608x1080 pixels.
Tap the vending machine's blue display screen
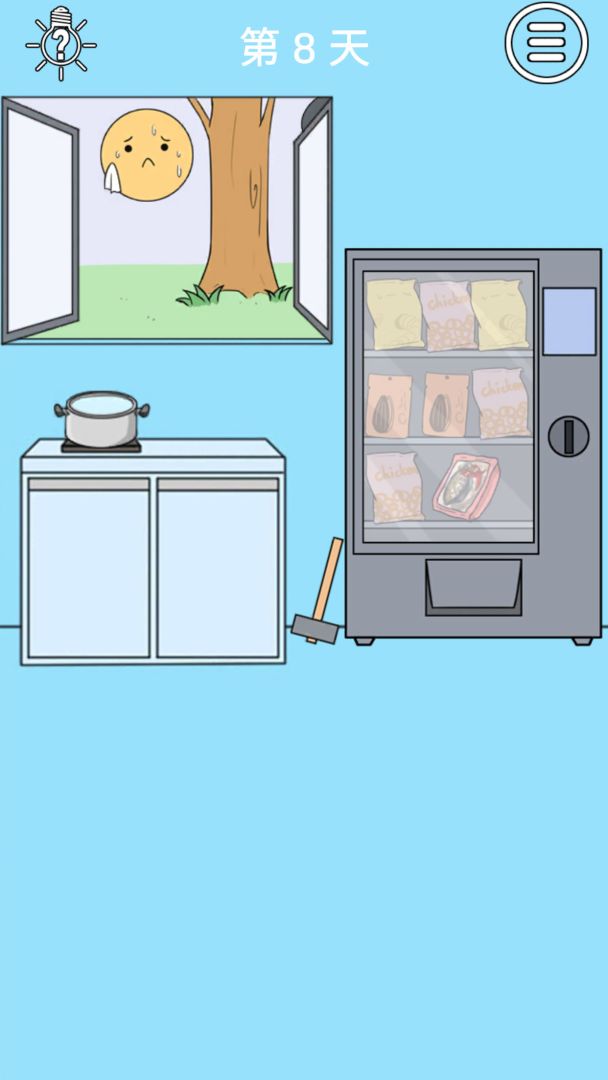pyautogui.click(x=568, y=321)
